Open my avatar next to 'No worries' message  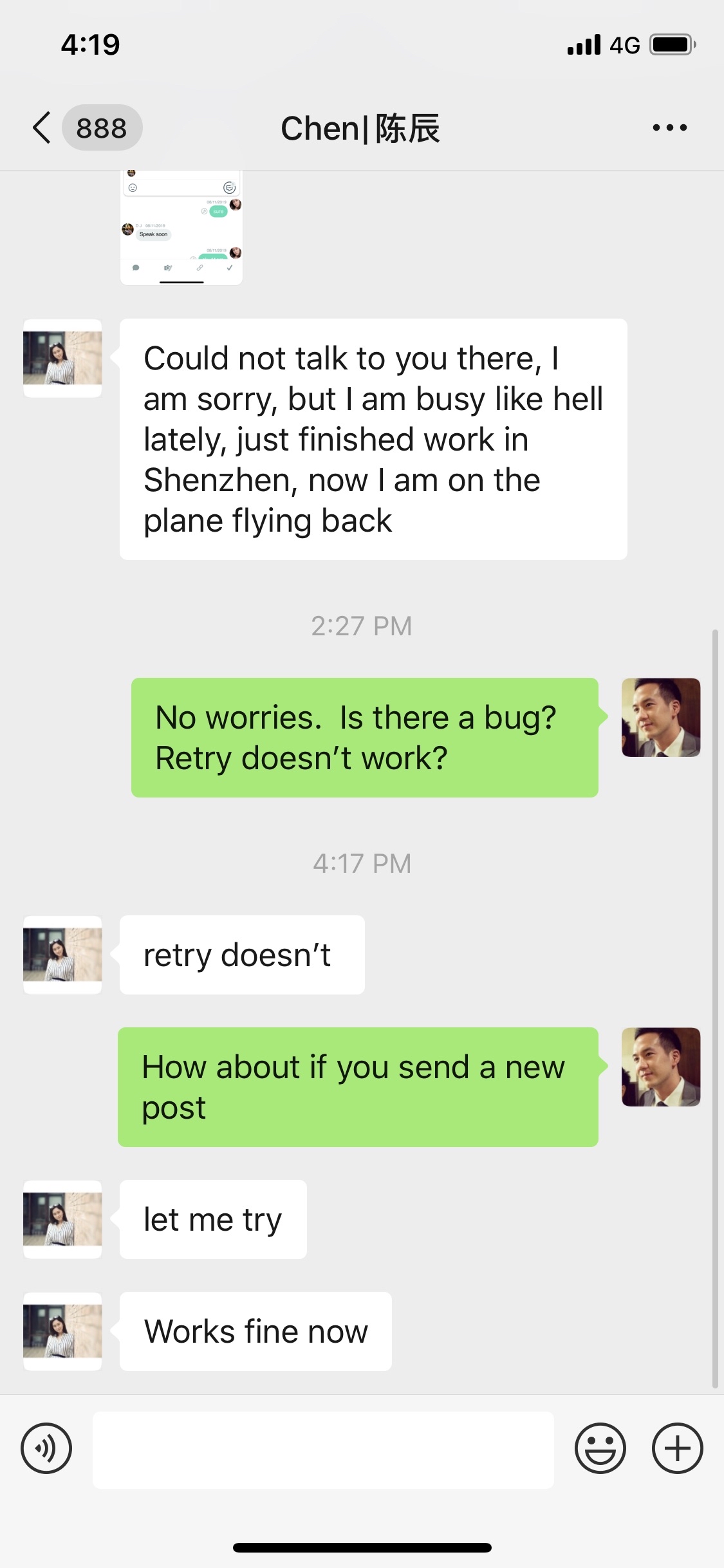(x=660, y=717)
